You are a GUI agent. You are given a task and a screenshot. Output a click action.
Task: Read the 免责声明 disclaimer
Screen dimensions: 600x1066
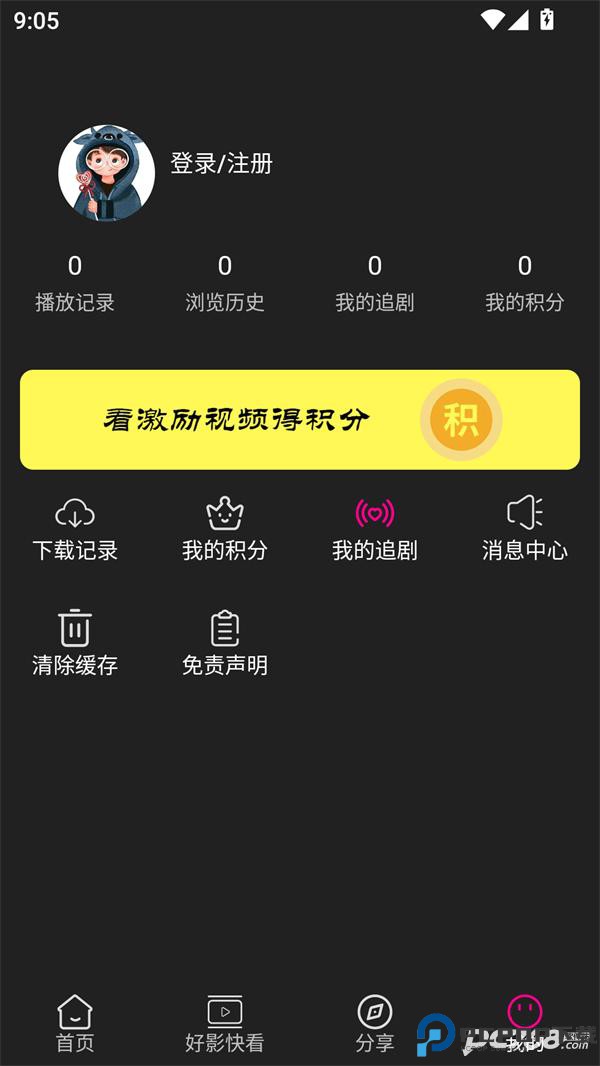point(225,643)
